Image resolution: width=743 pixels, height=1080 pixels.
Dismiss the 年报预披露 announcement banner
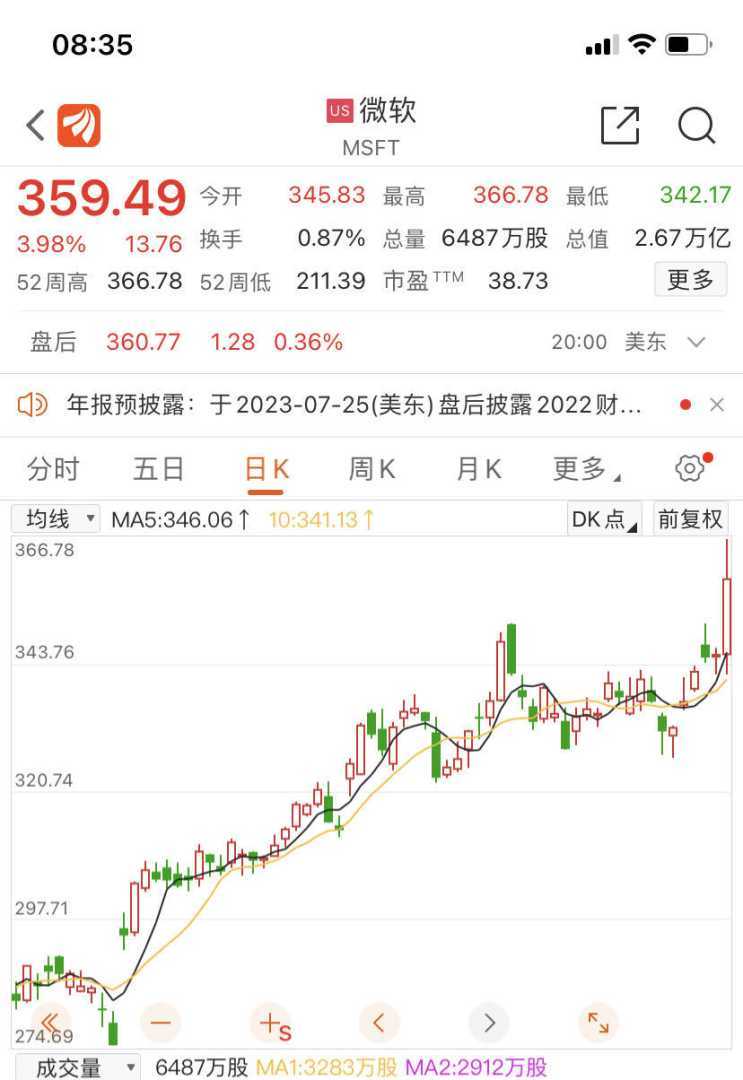pos(717,405)
